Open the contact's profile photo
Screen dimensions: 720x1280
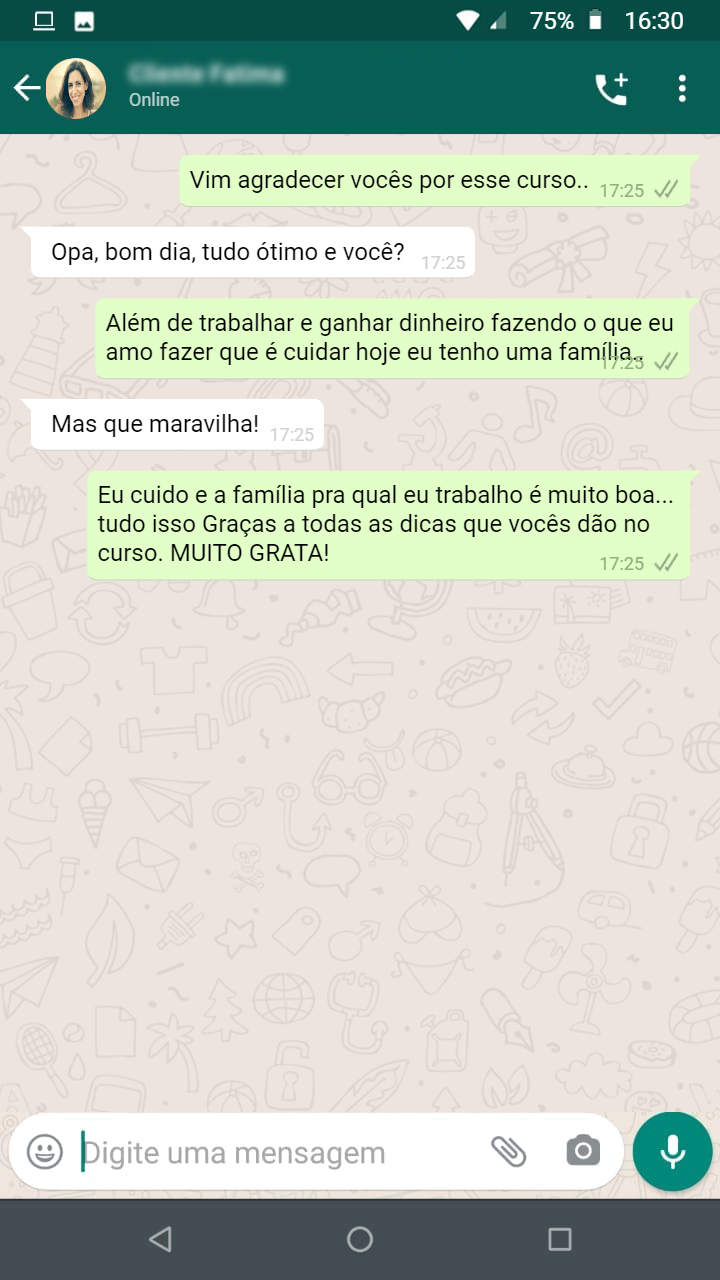[76, 88]
